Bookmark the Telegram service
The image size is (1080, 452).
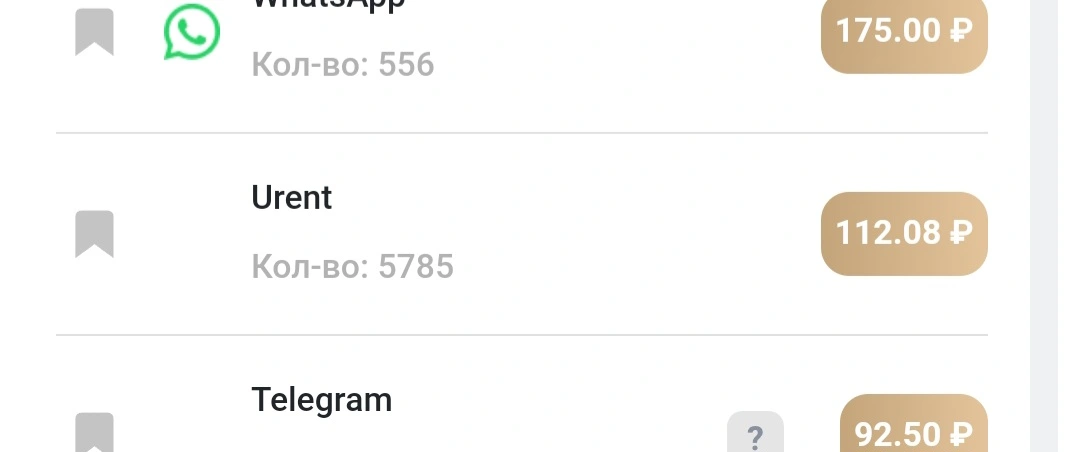(x=94, y=432)
